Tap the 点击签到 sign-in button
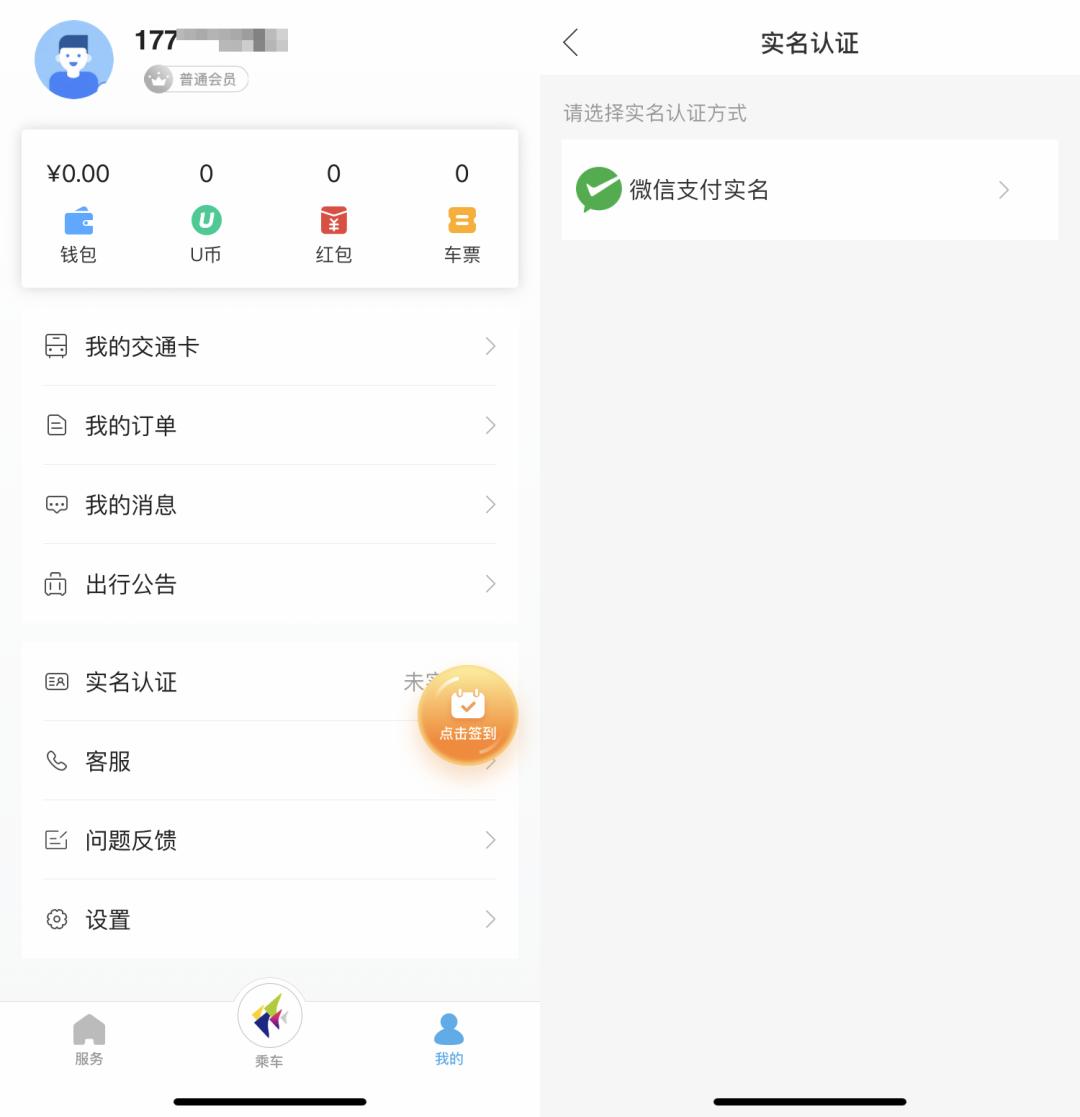 click(x=467, y=714)
